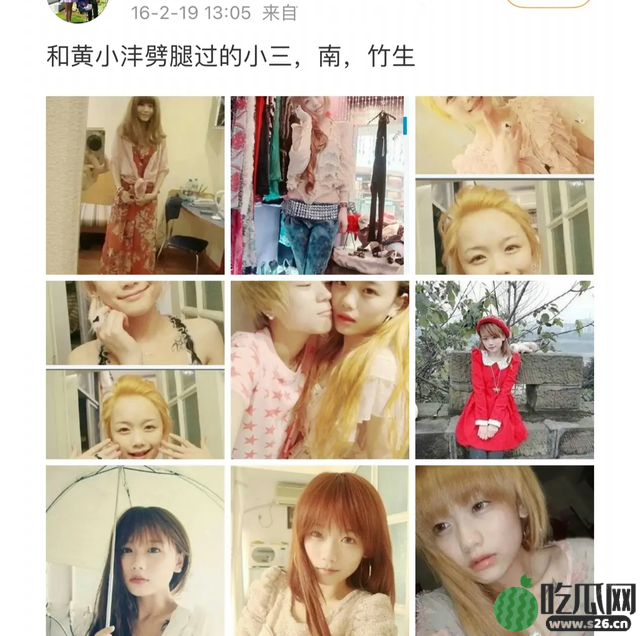View the photo of two people cheek to cheek
The width and height of the screenshot is (640, 636).
[319, 369]
